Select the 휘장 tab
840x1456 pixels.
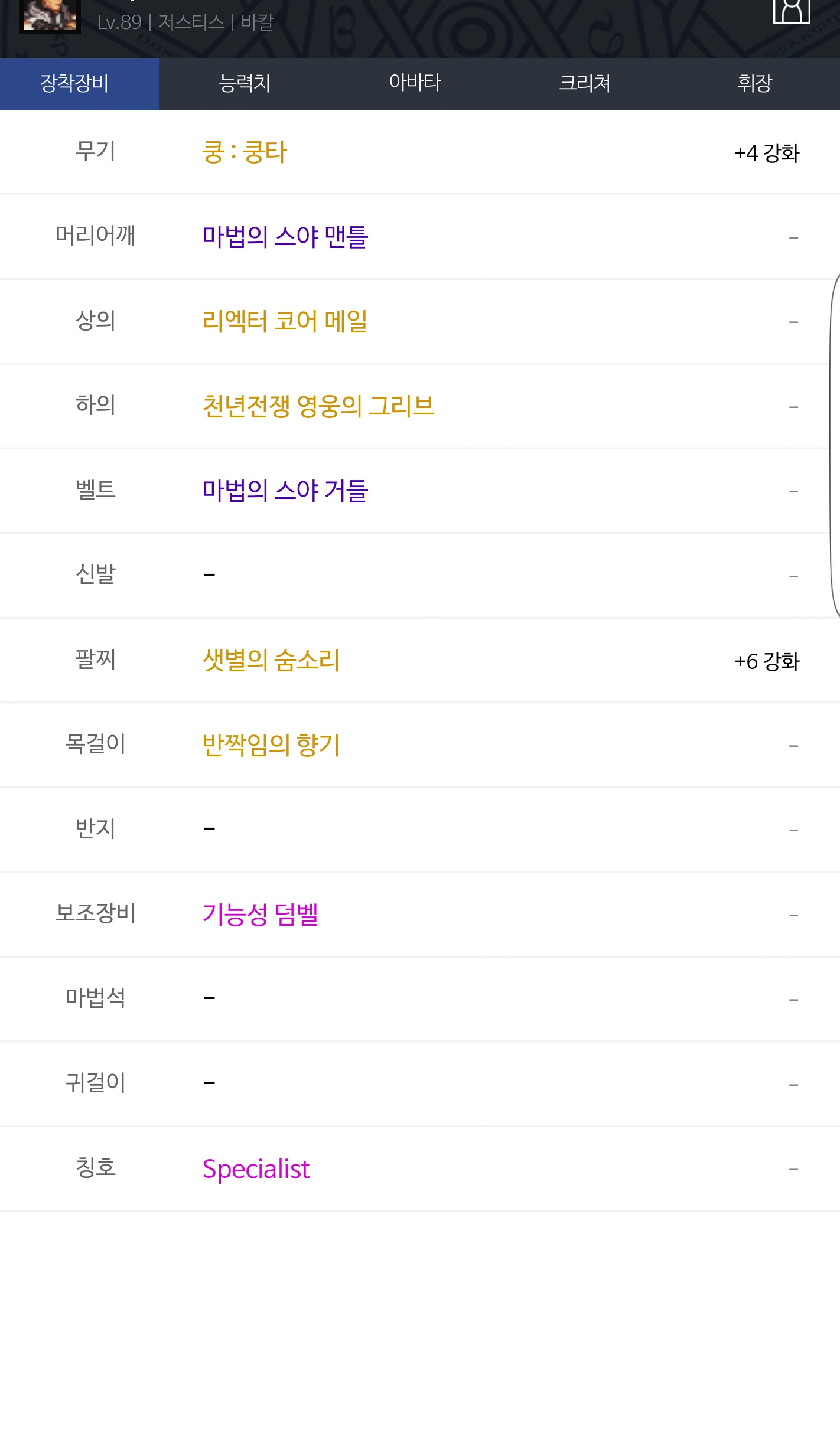755,83
